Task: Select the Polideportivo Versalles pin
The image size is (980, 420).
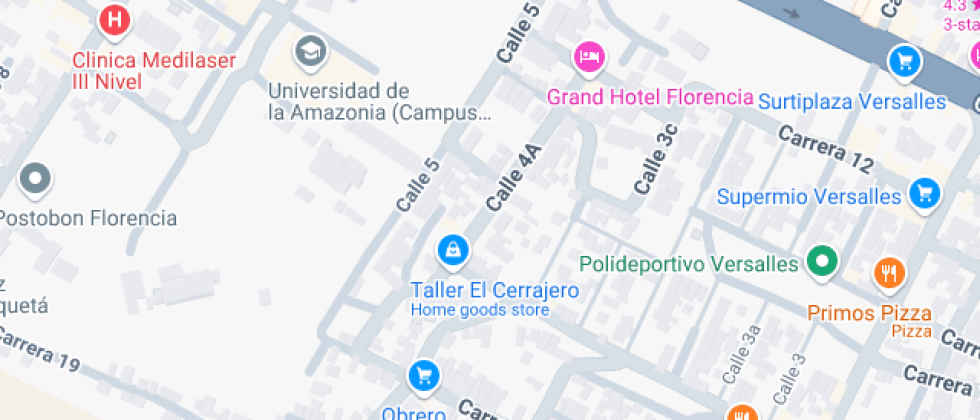Action: [x=822, y=263]
